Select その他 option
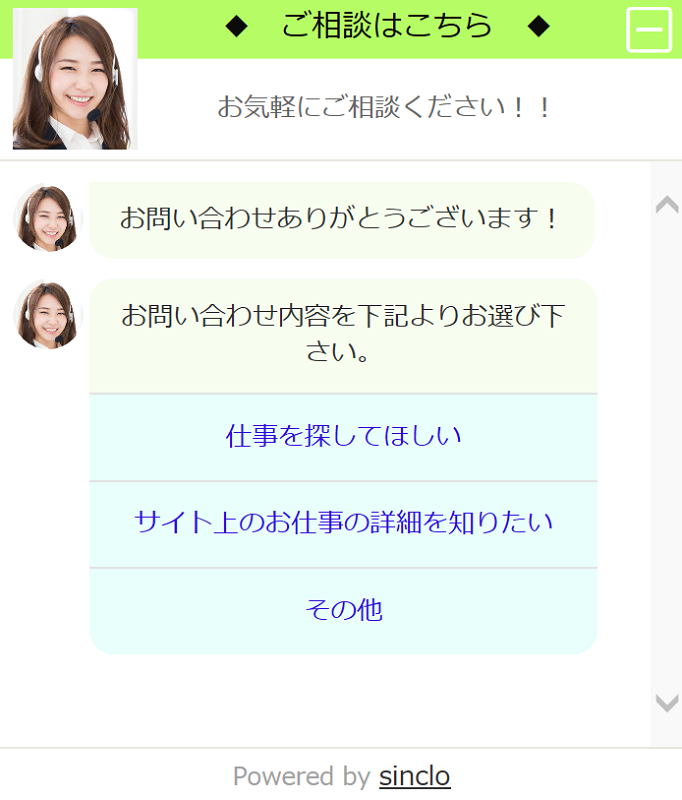The width and height of the screenshot is (682, 800). 343,610
